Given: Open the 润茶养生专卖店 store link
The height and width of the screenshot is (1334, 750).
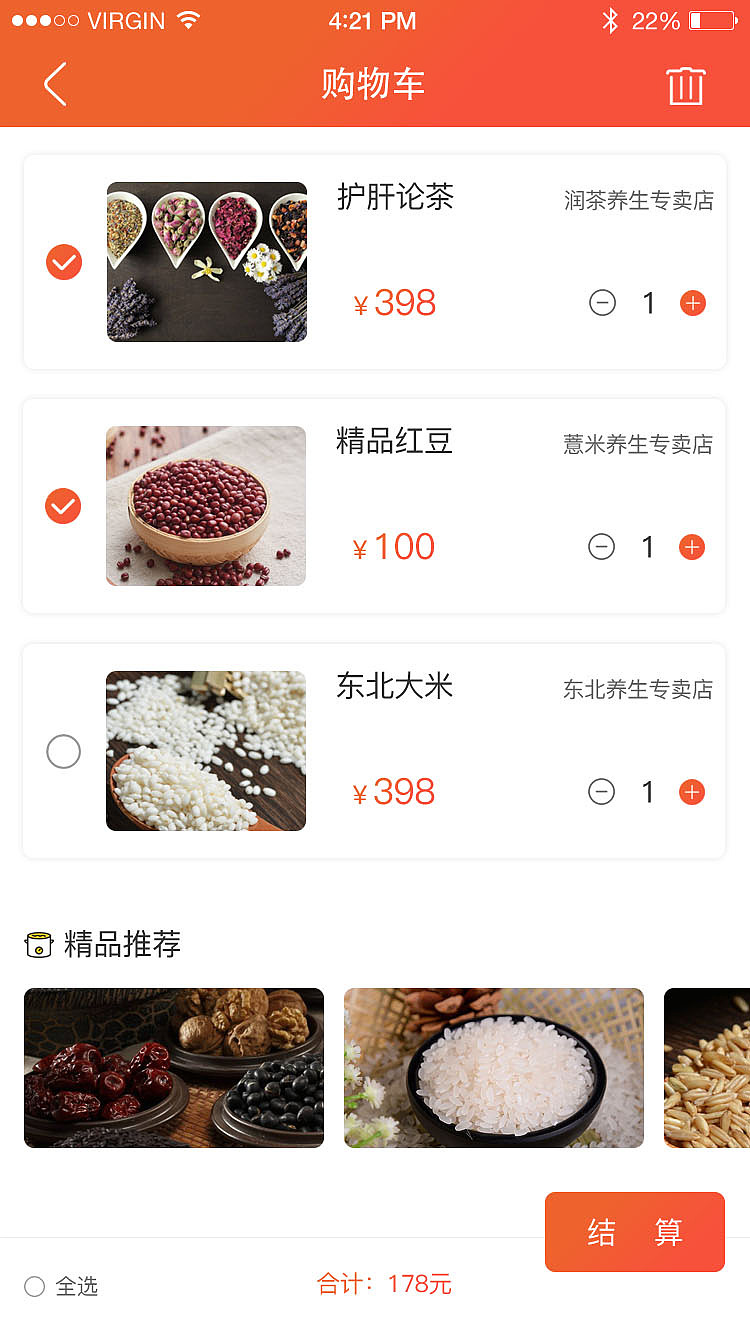Looking at the screenshot, I should click(x=638, y=200).
